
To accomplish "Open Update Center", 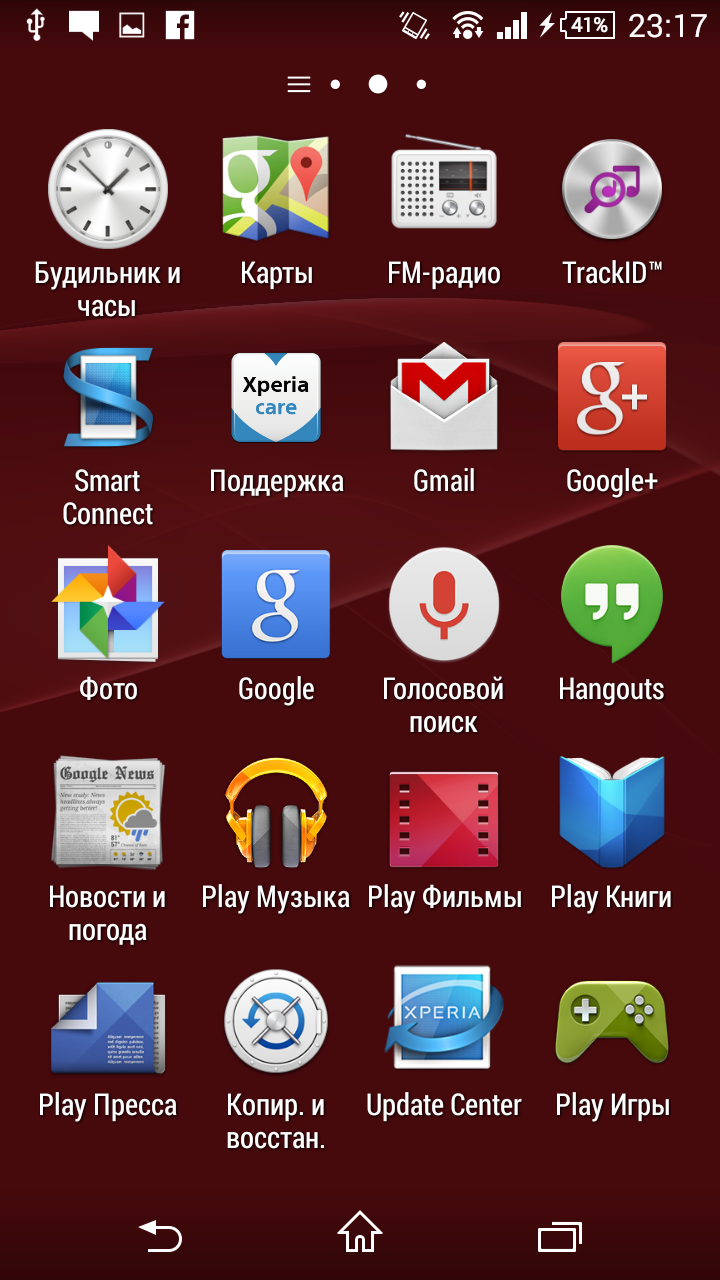I will tap(444, 1022).
